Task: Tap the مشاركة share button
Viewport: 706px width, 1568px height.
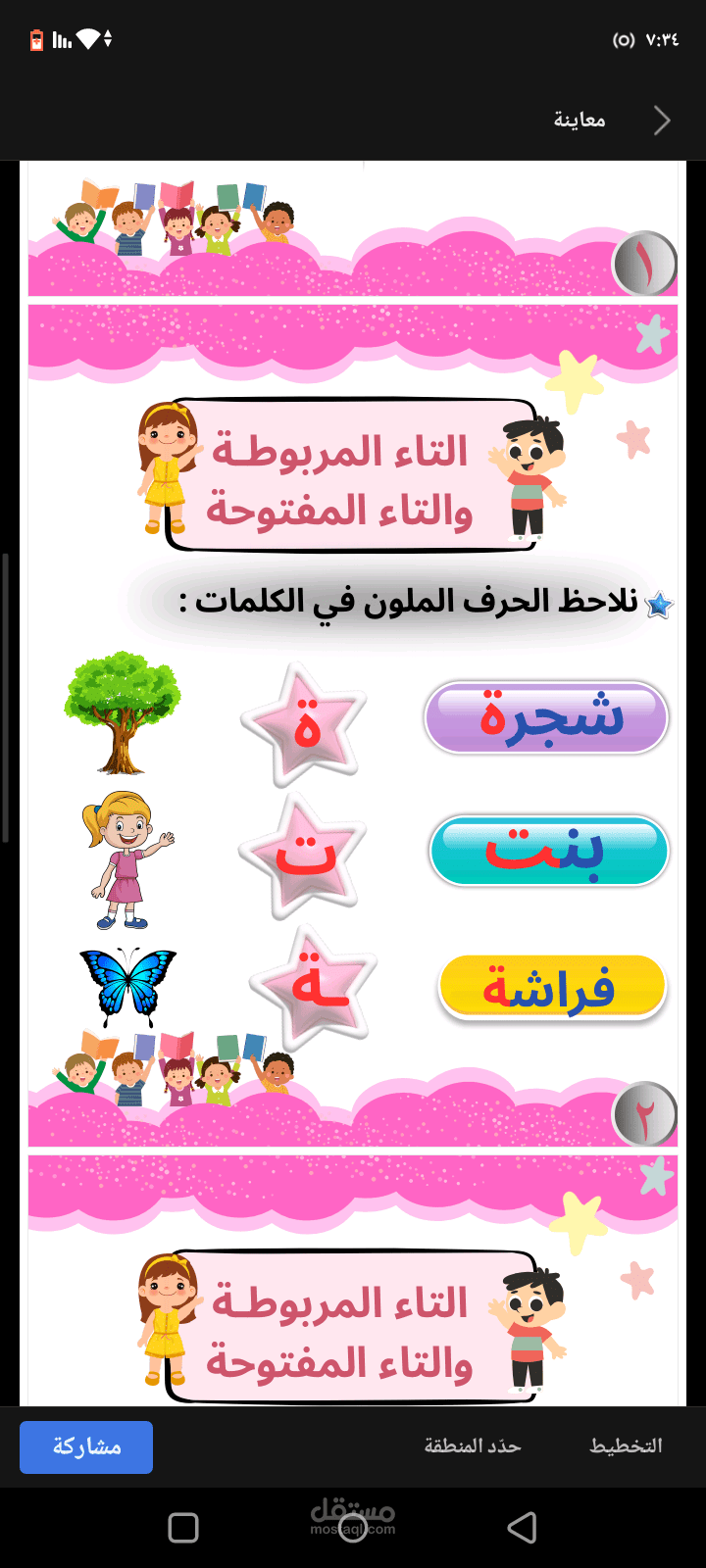Action: pos(86,1446)
